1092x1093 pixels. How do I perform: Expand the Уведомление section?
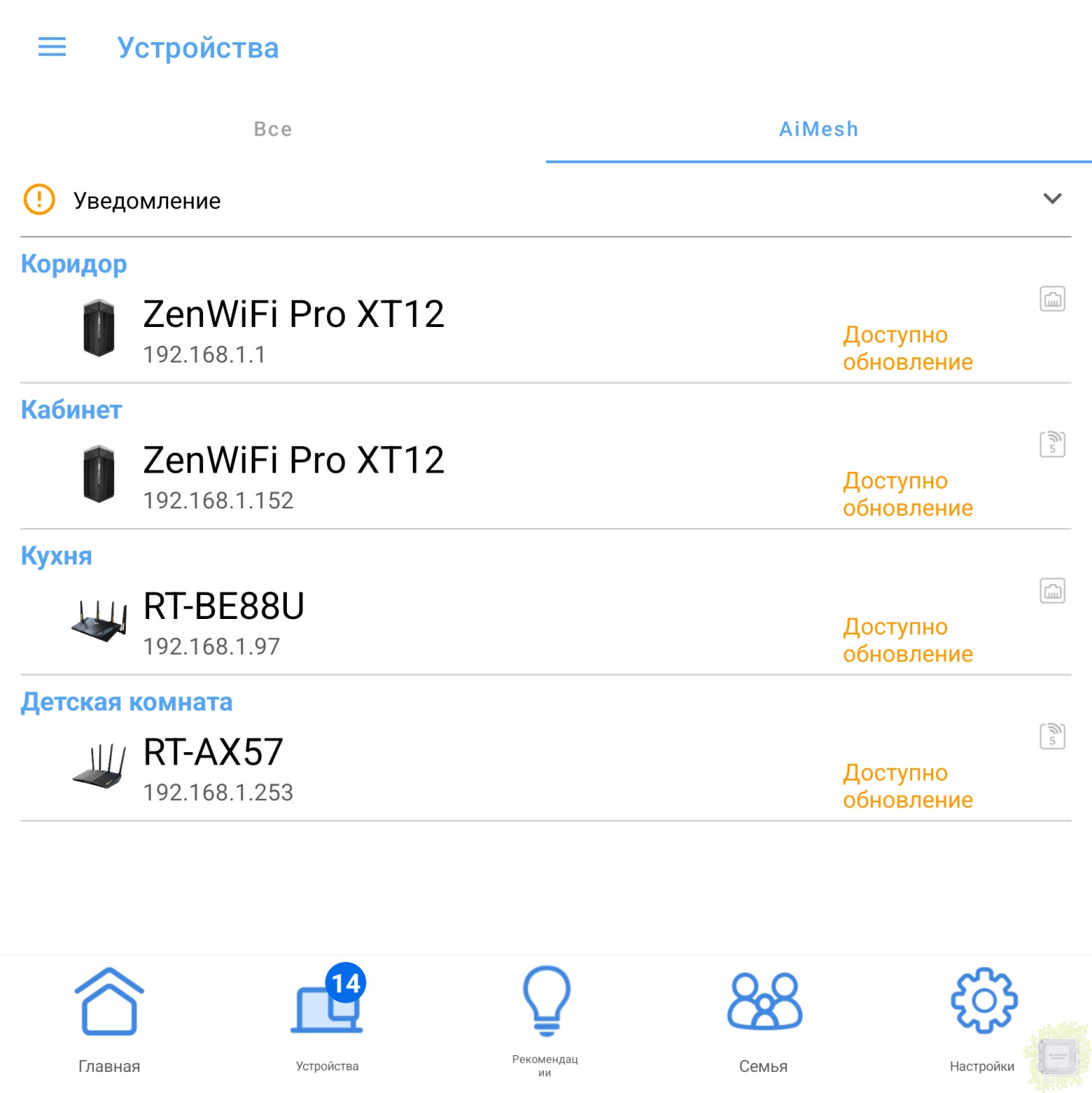point(1052,199)
